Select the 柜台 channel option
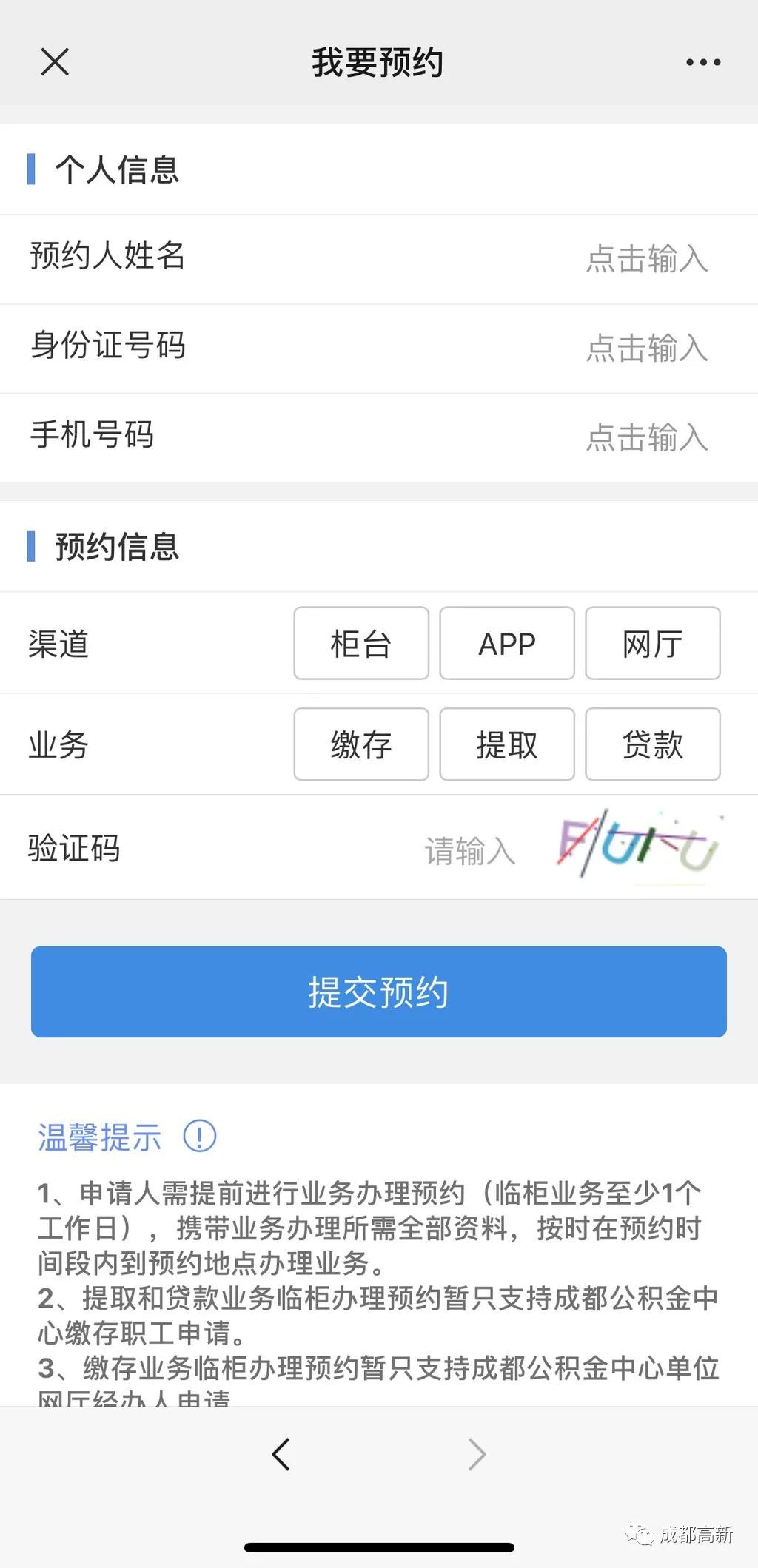The width and height of the screenshot is (758, 1568). (x=360, y=643)
